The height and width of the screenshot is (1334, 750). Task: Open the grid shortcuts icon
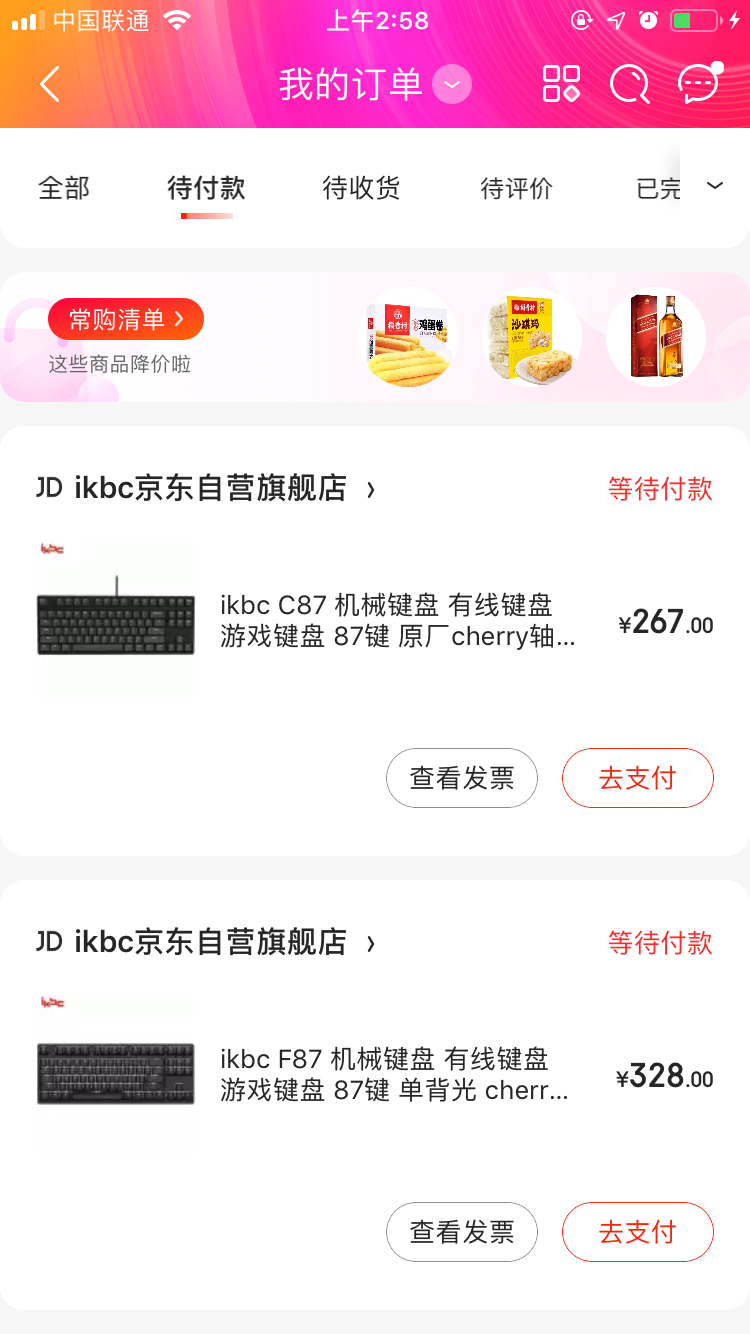click(561, 84)
